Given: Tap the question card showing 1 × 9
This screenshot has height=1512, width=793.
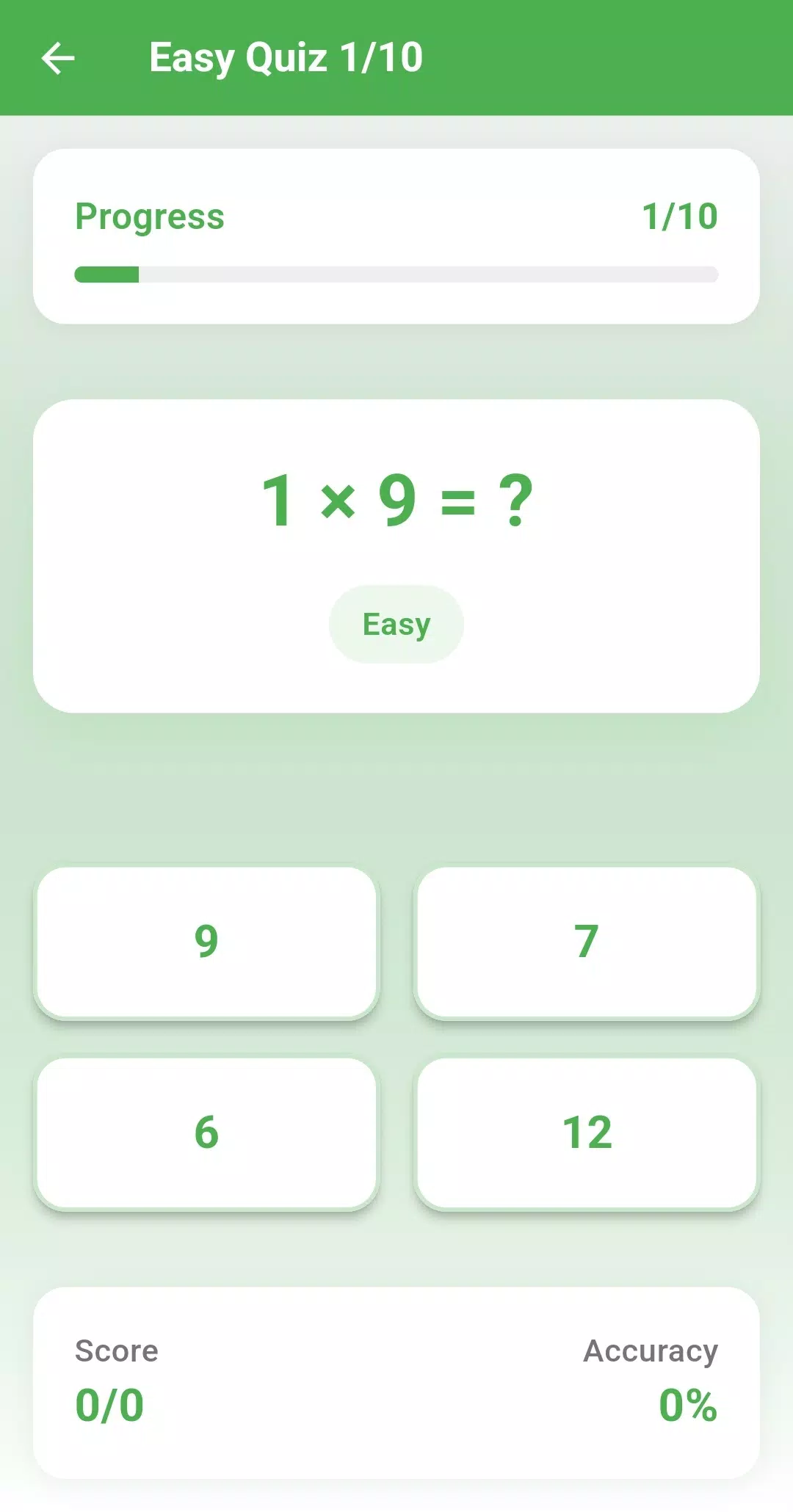Looking at the screenshot, I should click(x=396, y=554).
